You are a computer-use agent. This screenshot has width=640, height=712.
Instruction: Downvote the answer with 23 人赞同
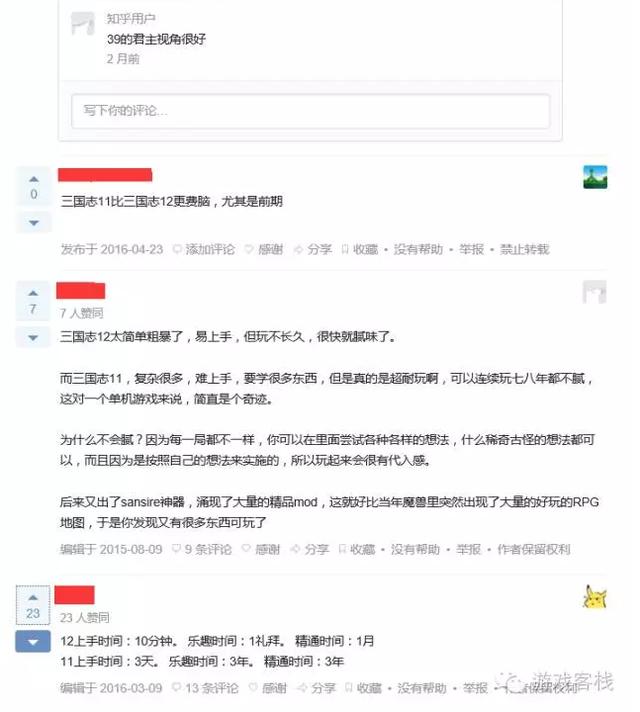point(33,641)
